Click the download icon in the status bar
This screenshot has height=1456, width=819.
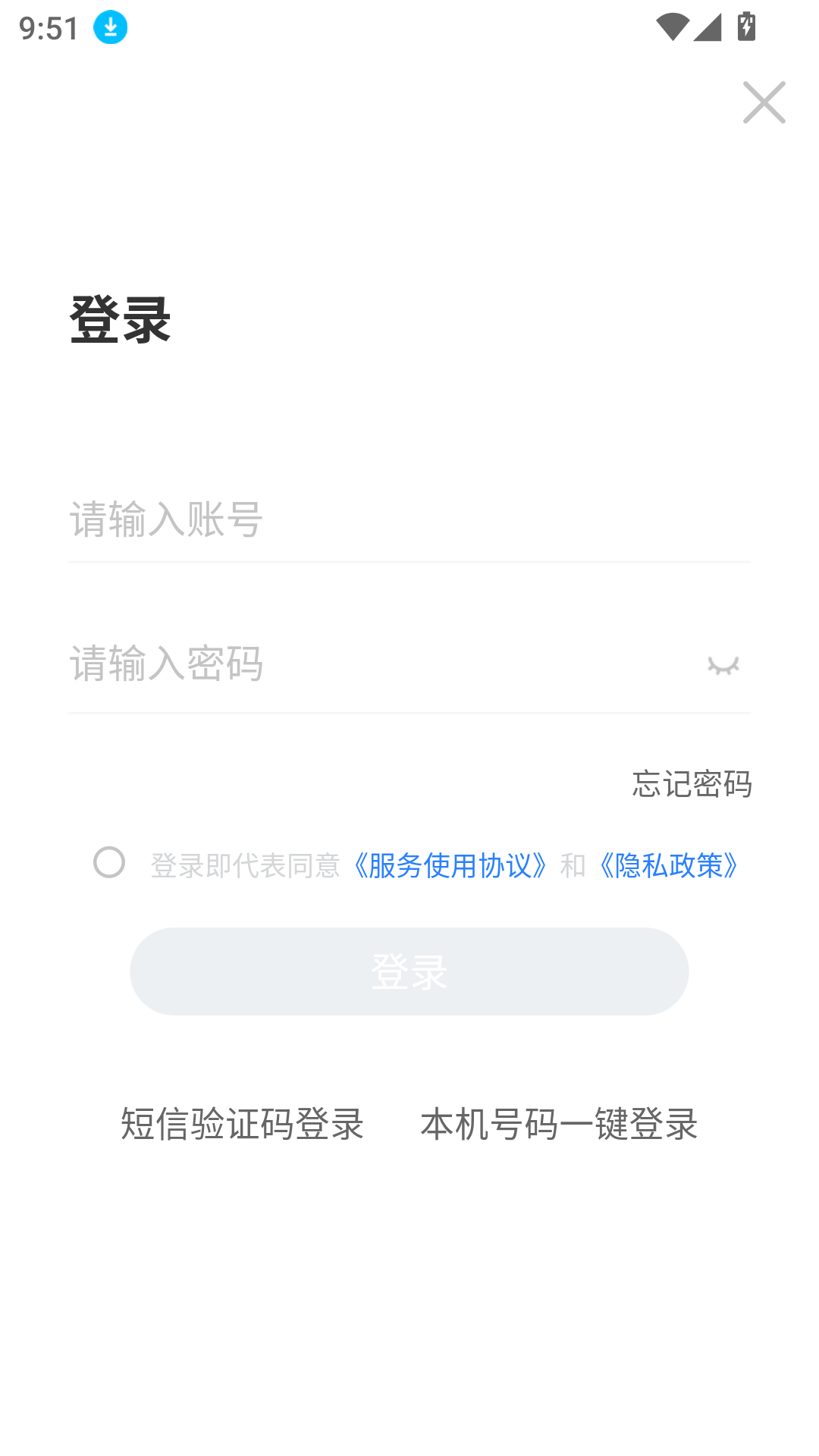(110, 27)
